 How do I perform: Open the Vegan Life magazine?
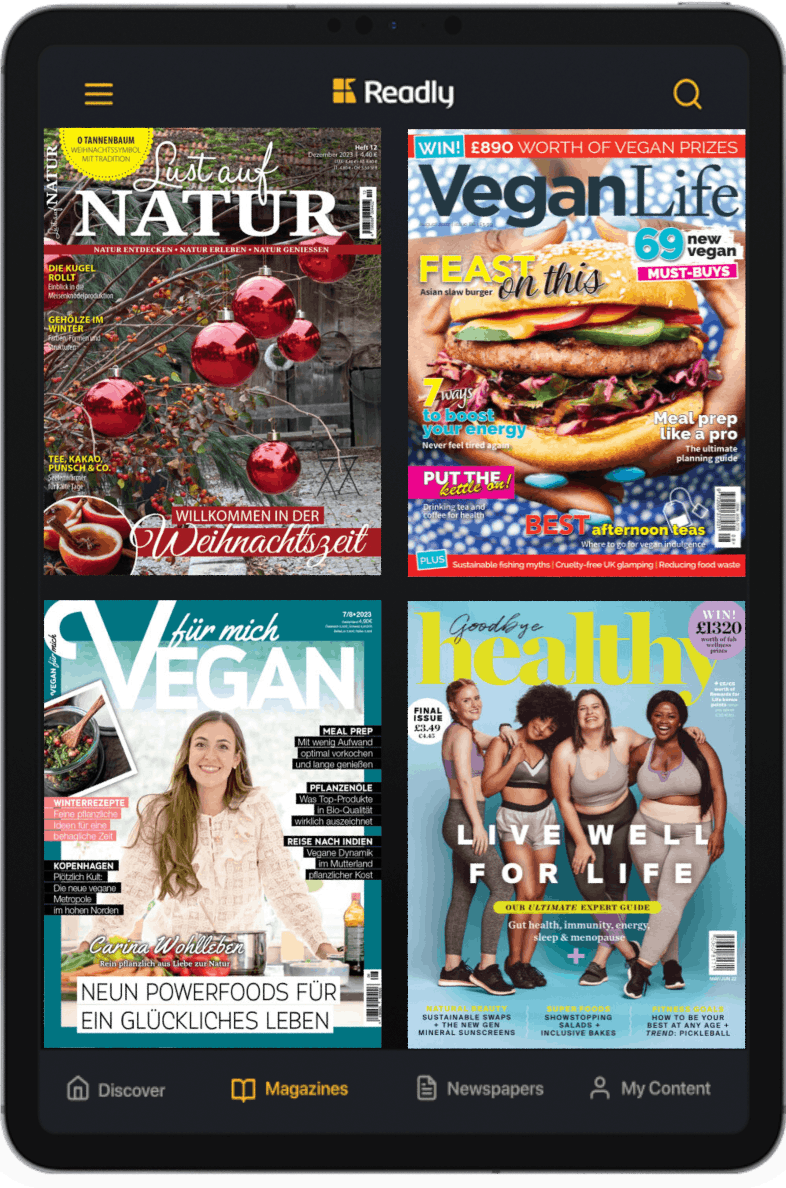[576, 352]
